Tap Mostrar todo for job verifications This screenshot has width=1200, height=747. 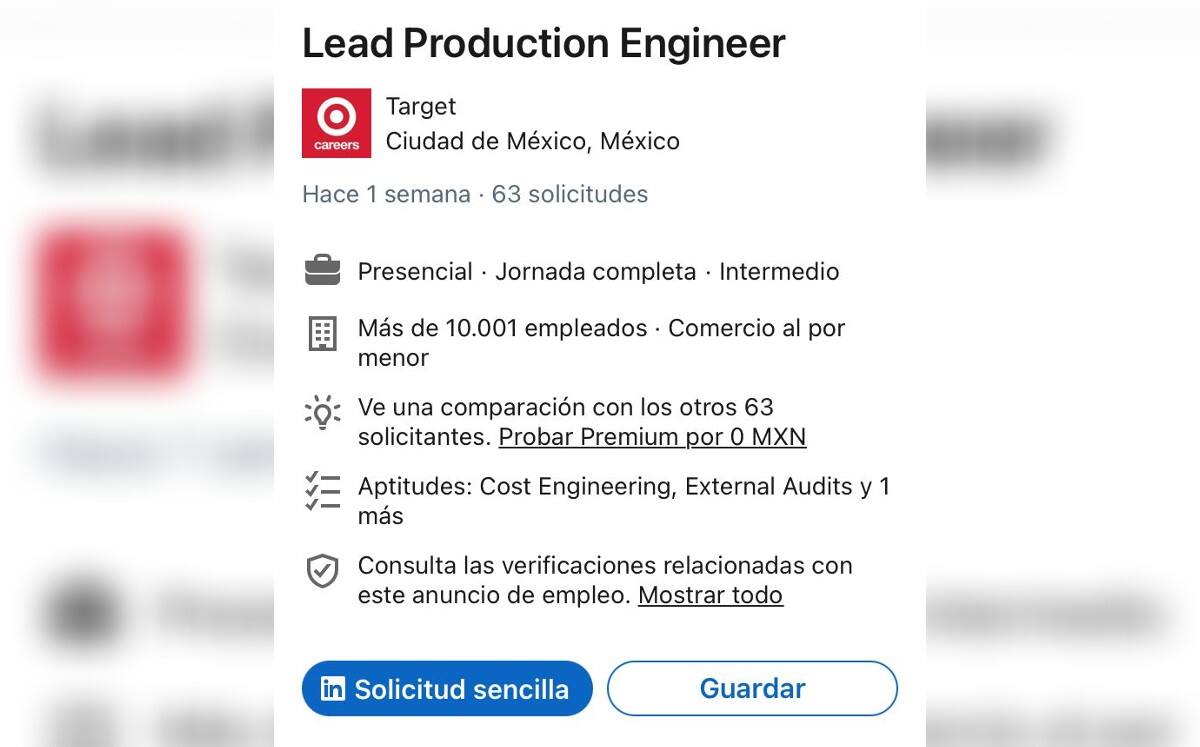(x=710, y=595)
